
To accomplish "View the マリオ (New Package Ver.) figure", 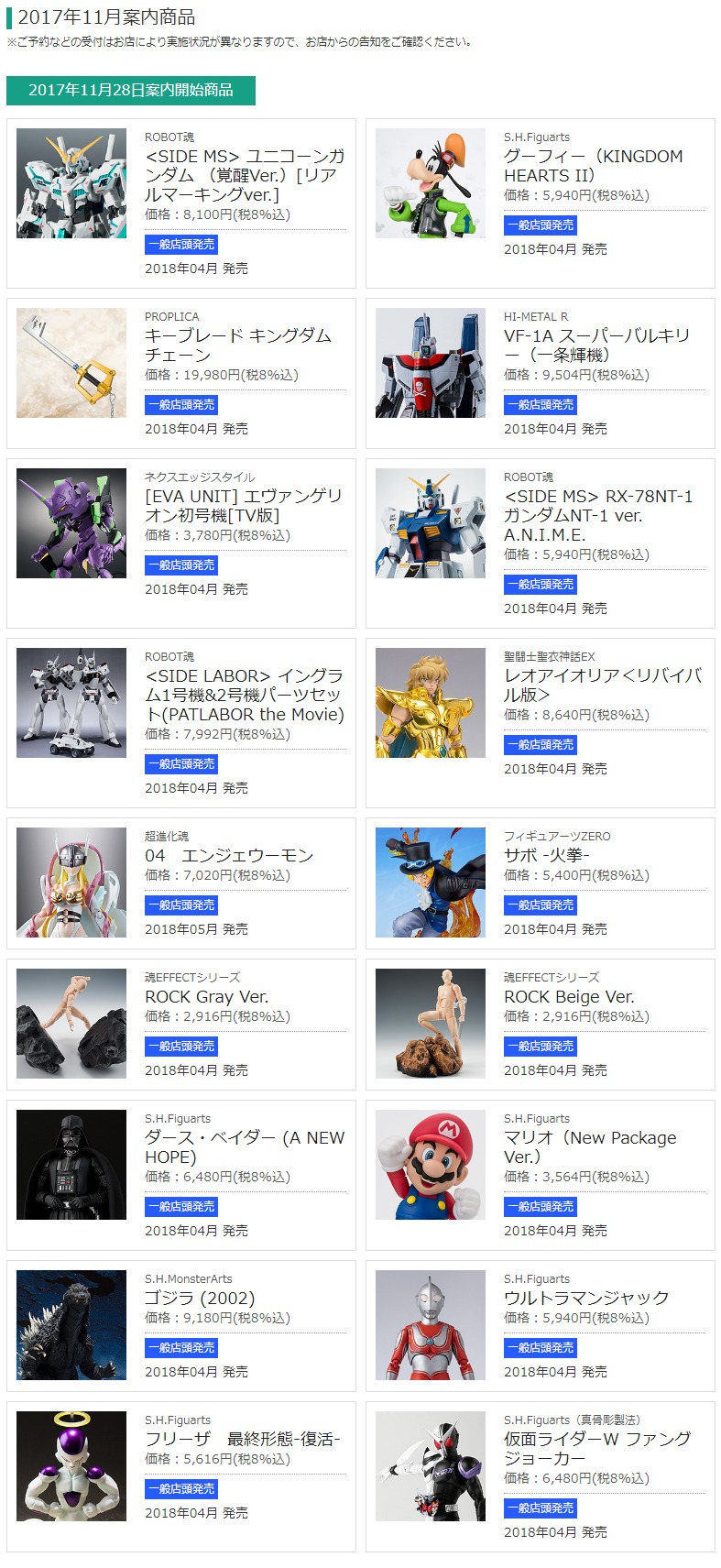I will pos(590,1146).
